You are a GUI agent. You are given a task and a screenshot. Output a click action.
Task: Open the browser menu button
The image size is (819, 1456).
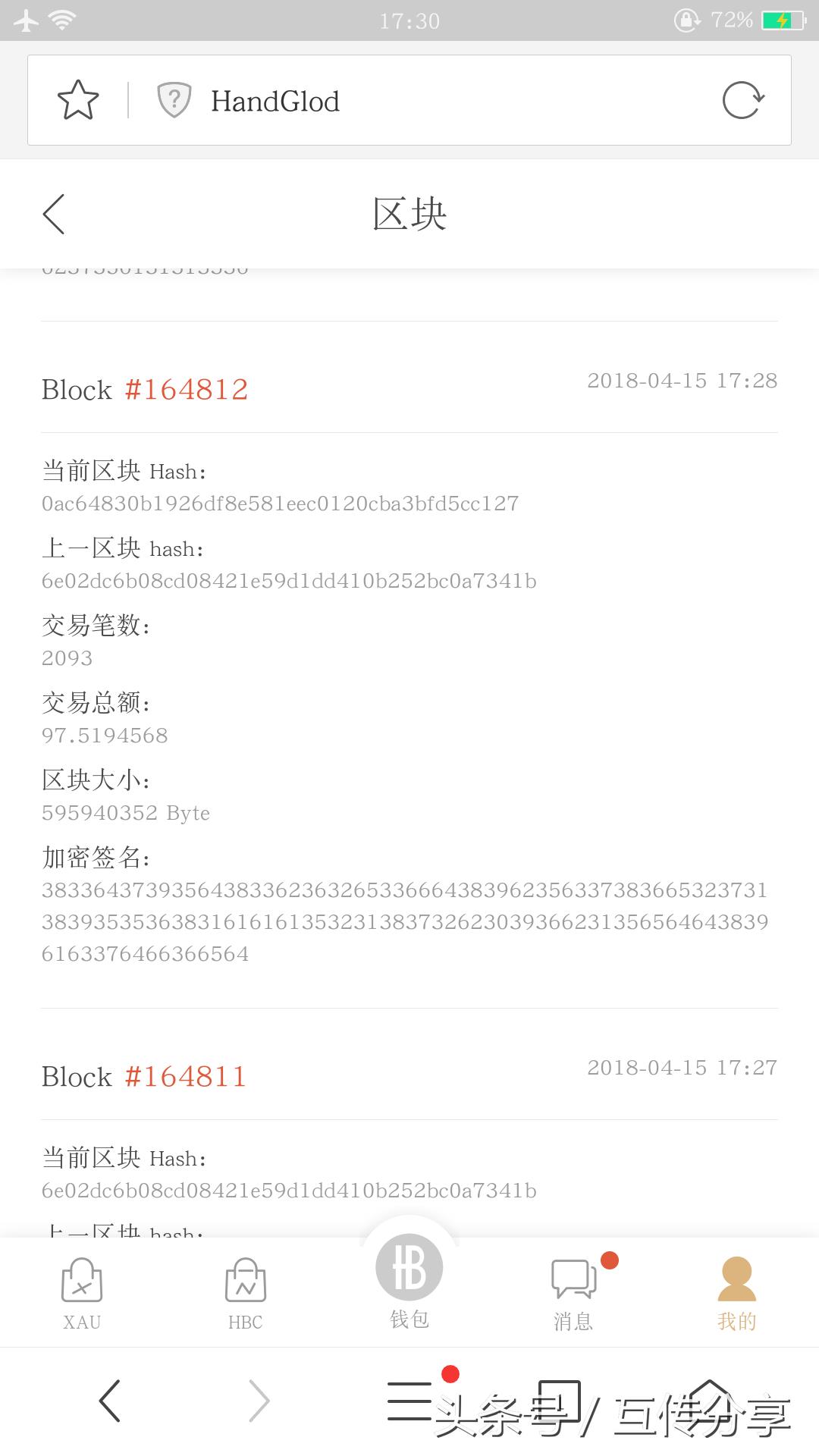point(409,1400)
